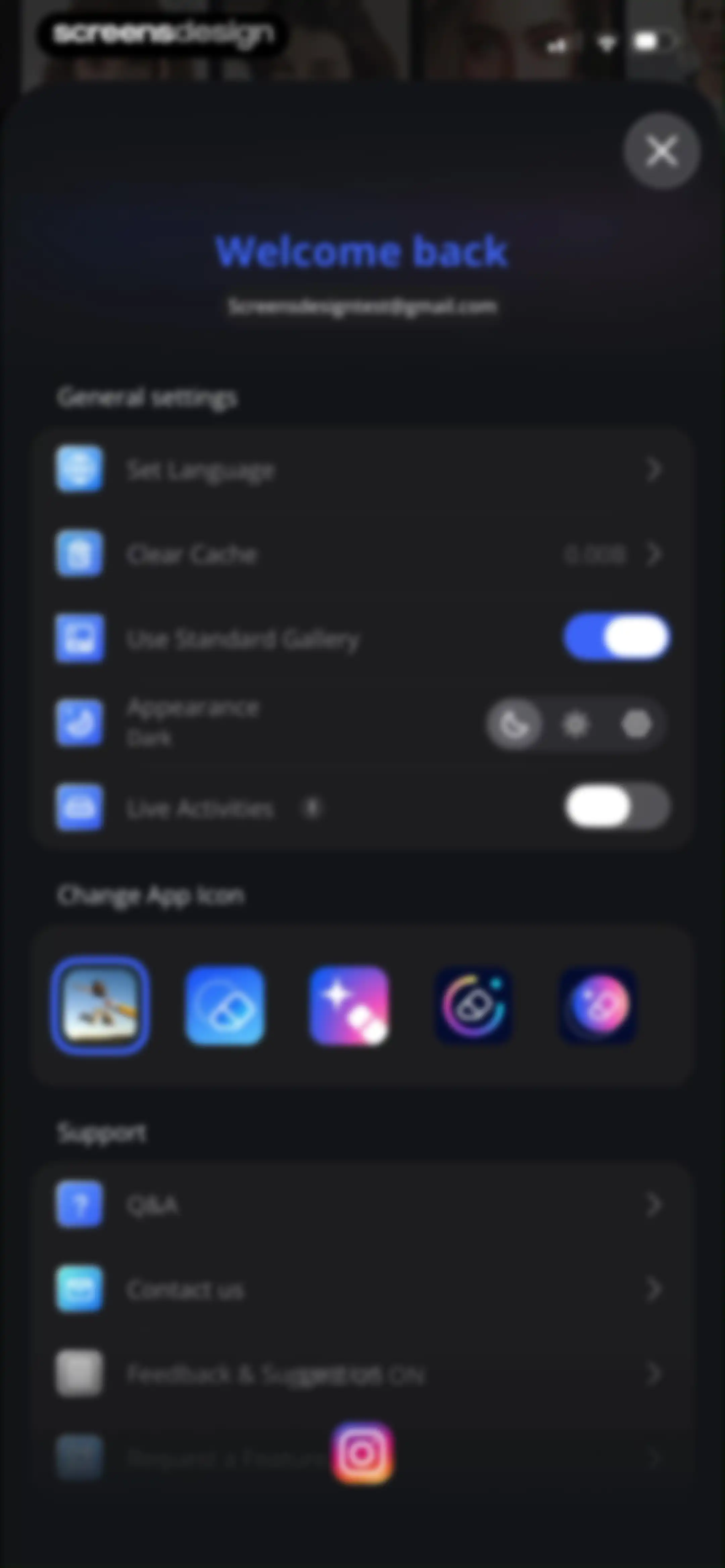This screenshot has height=1568, width=725.
Task: Open Set Language setting
Action: coord(362,469)
